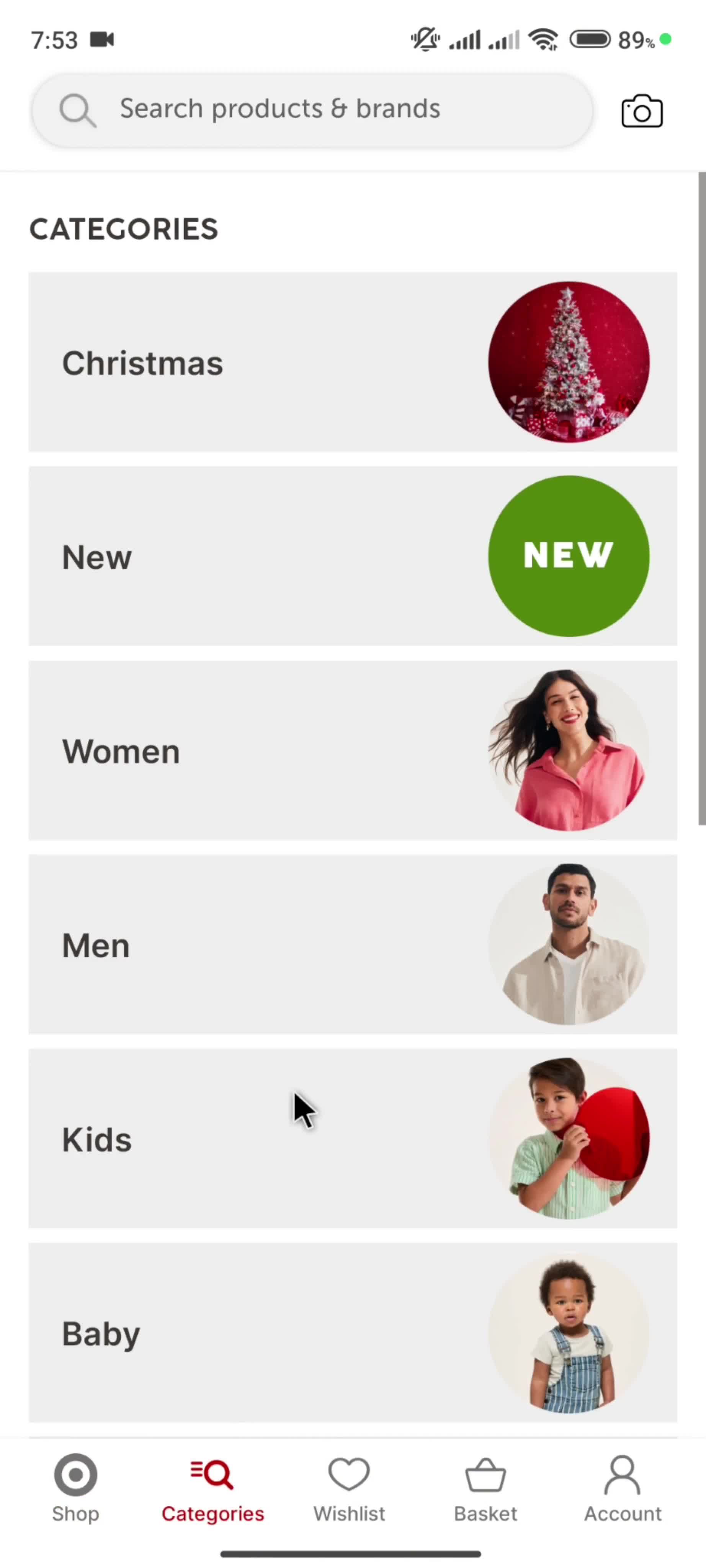706x1568 pixels.
Task: Open the Men category
Action: point(352,945)
